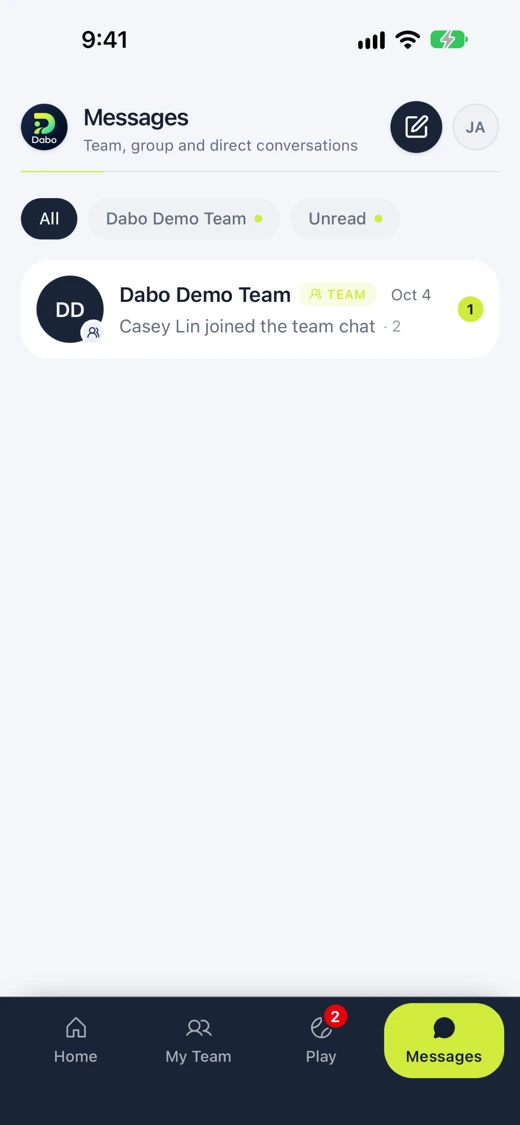Tap the Messages tab
The width and height of the screenshot is (520, 1125).
point(444,1040)
